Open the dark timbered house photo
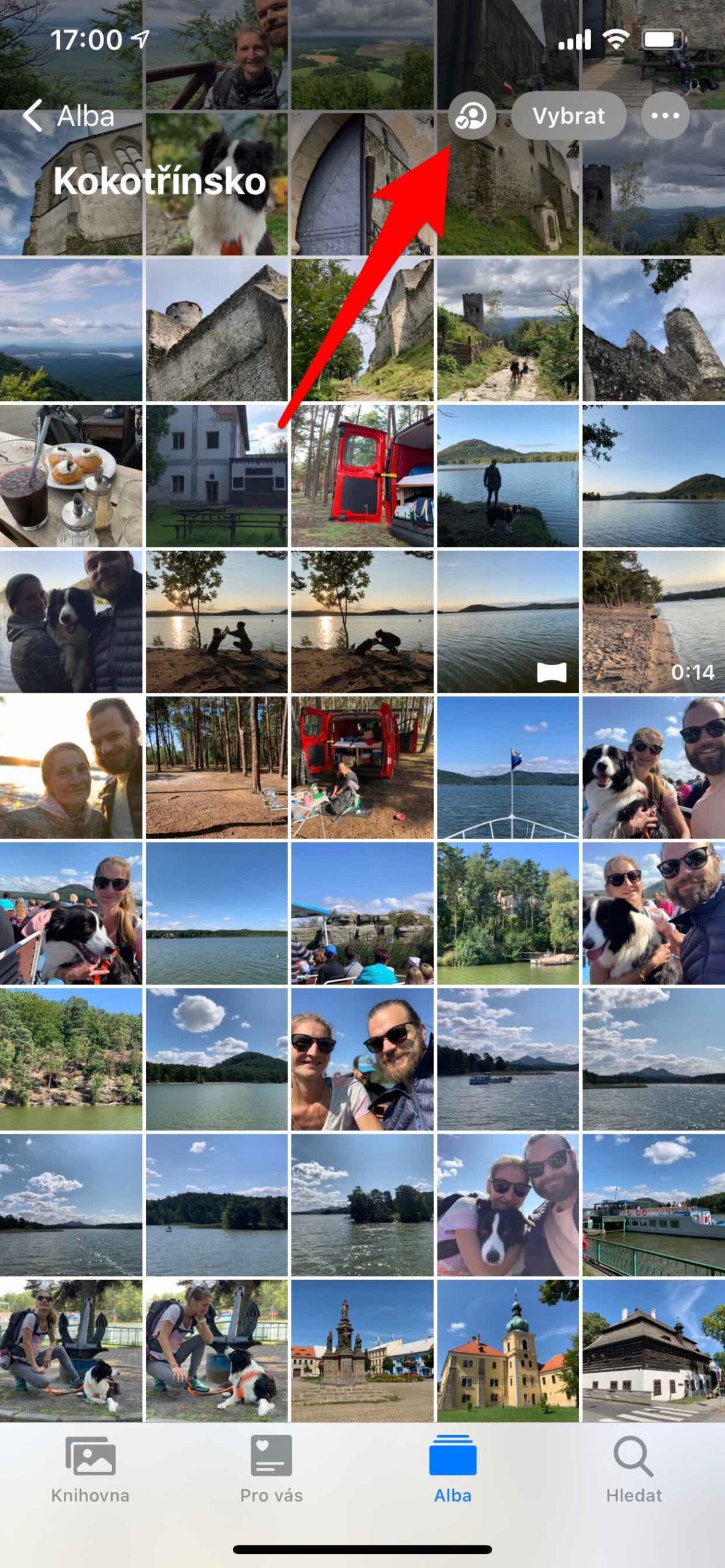Screen dimensions: 725x1568 [653, 1351]
